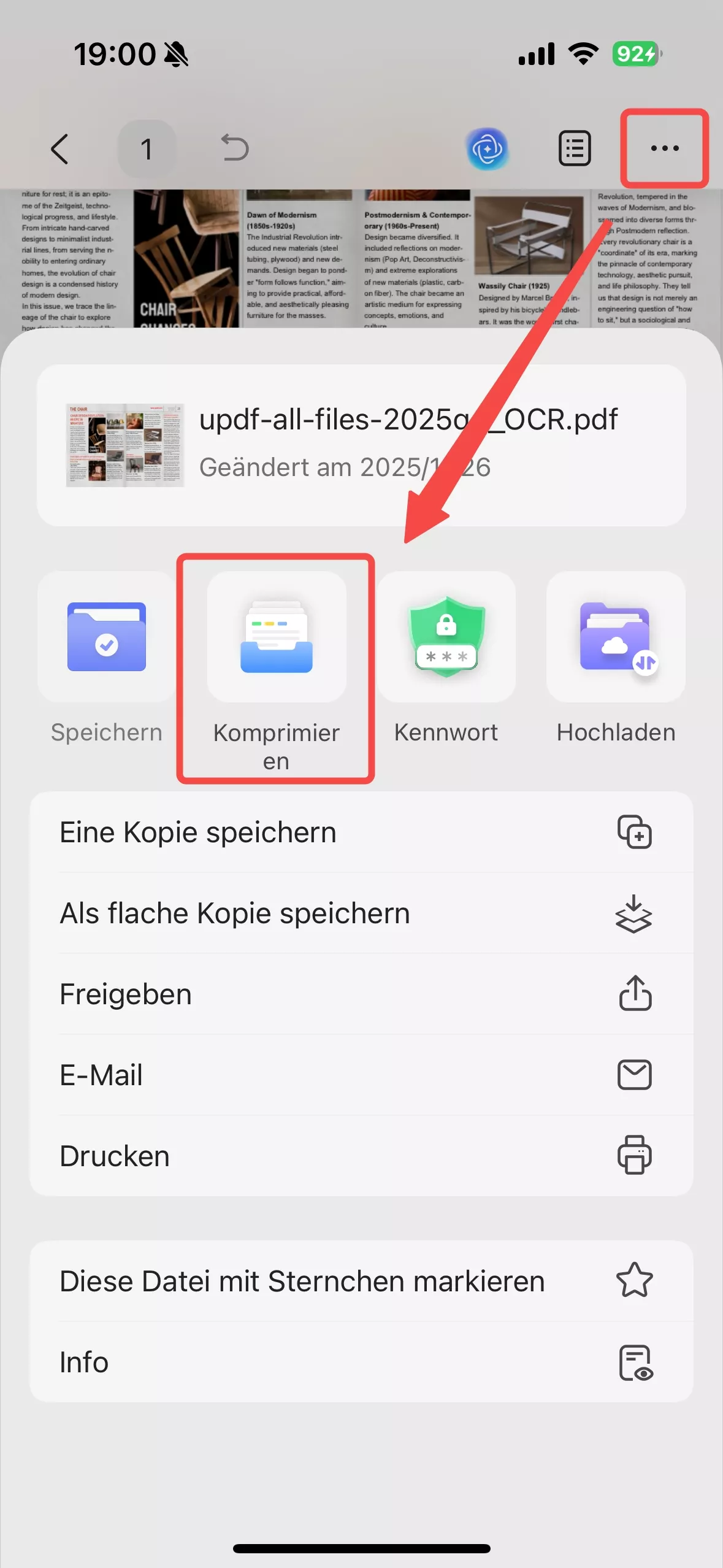This screenshot has width=723, height=1568.
Task: Select Als flache Kopie speichern
Action: [x=235, y=913]
